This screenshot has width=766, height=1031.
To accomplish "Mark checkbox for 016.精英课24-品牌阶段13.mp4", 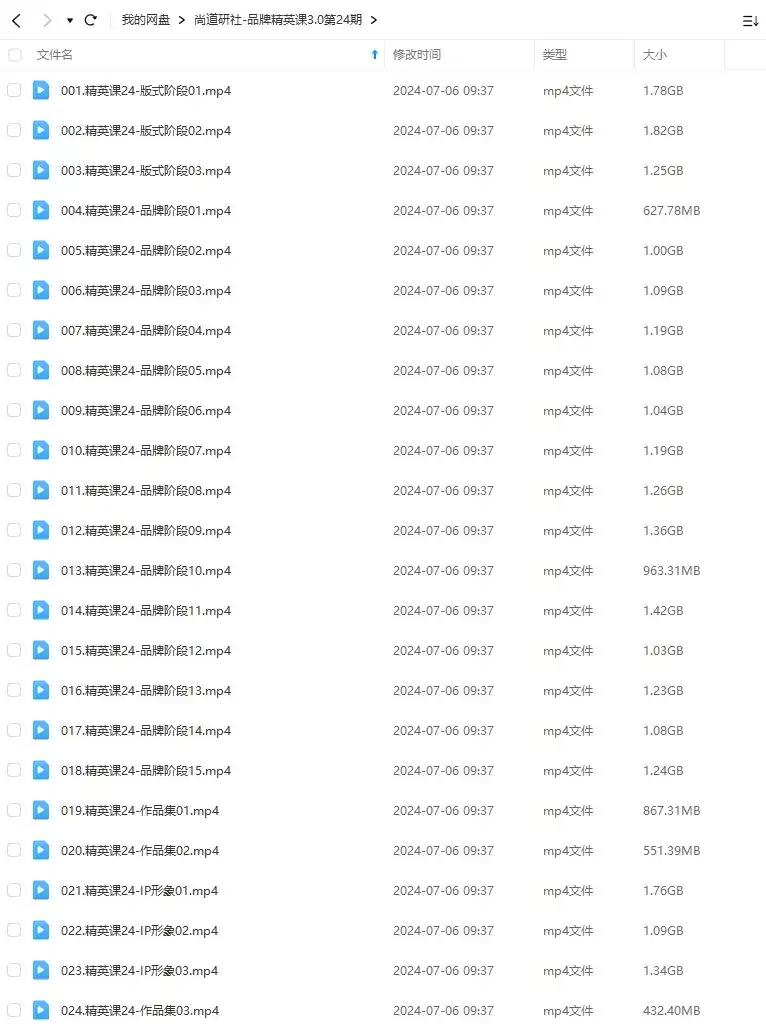I will tap(14, 691).
